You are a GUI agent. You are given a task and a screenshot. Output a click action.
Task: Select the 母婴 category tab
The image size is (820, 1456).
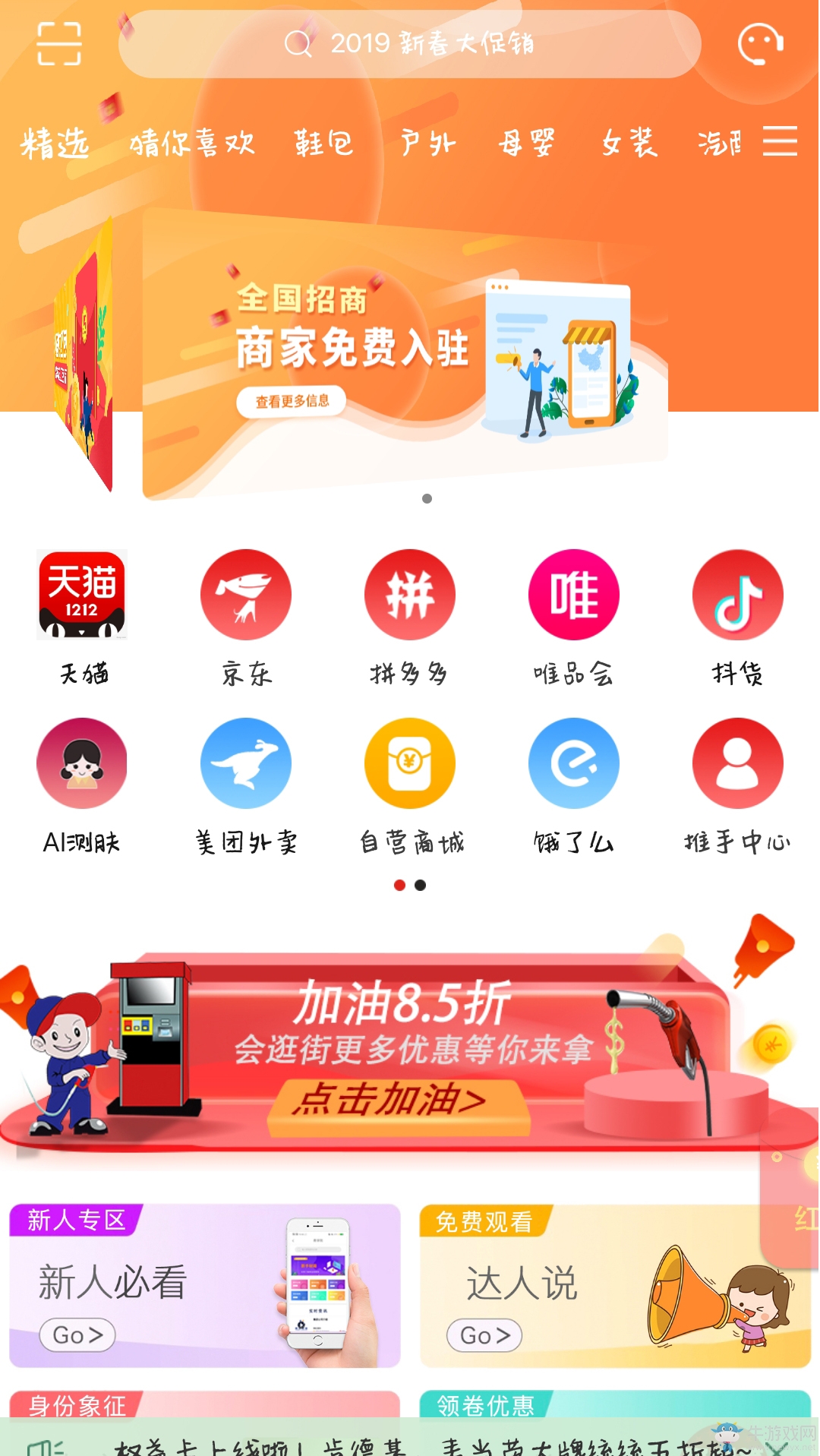526,143
